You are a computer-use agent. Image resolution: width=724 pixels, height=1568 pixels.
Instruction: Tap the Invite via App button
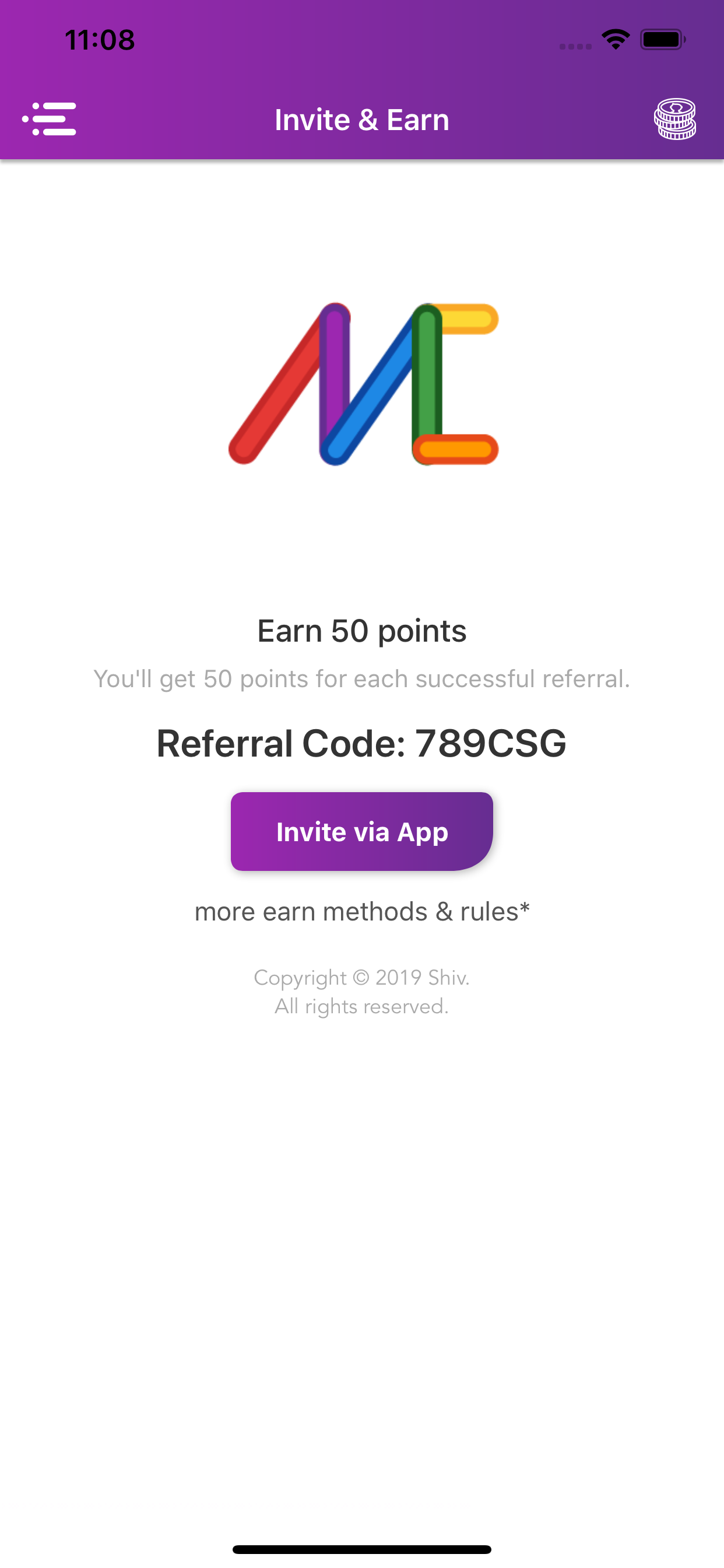point(362,831)
